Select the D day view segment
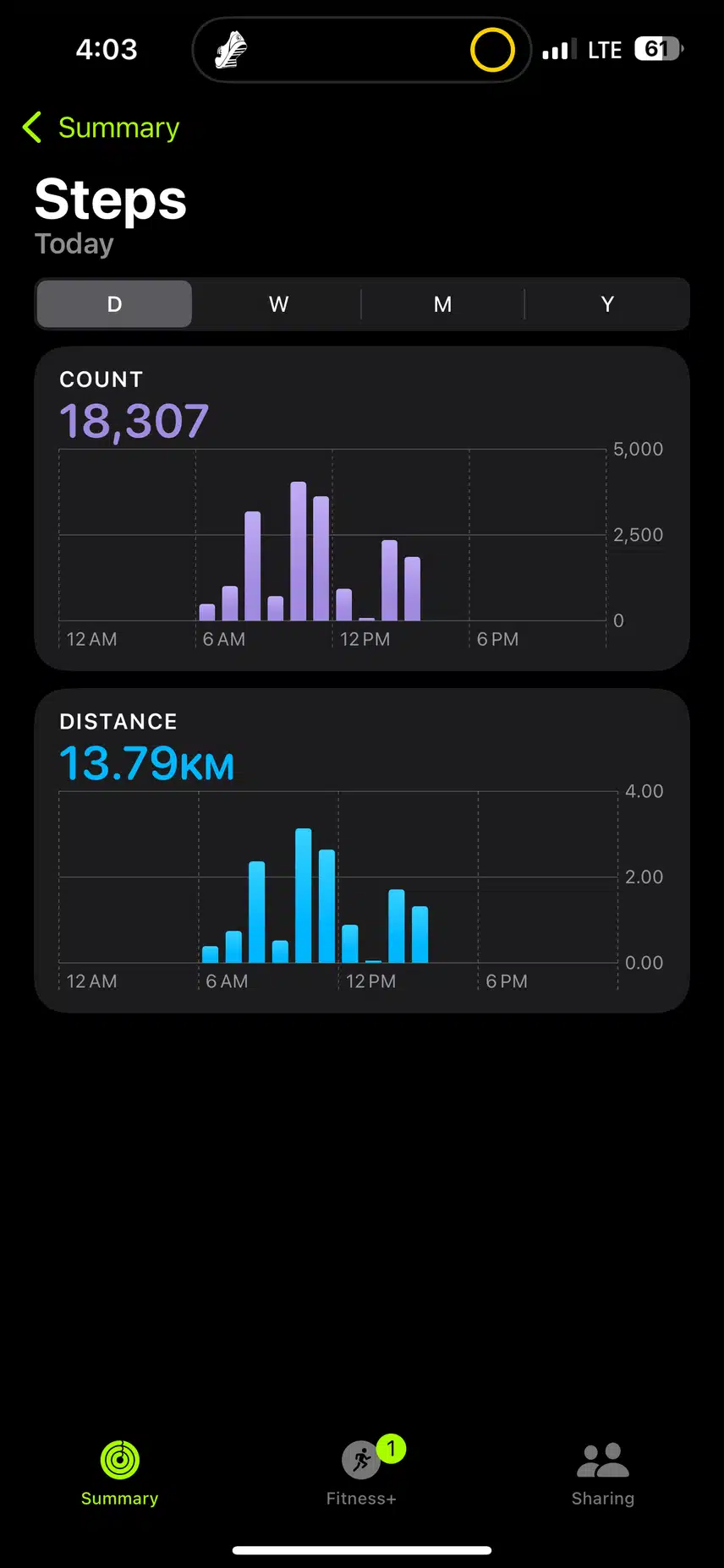Viewport: 724px width, 1568px height. coord(114,304)
